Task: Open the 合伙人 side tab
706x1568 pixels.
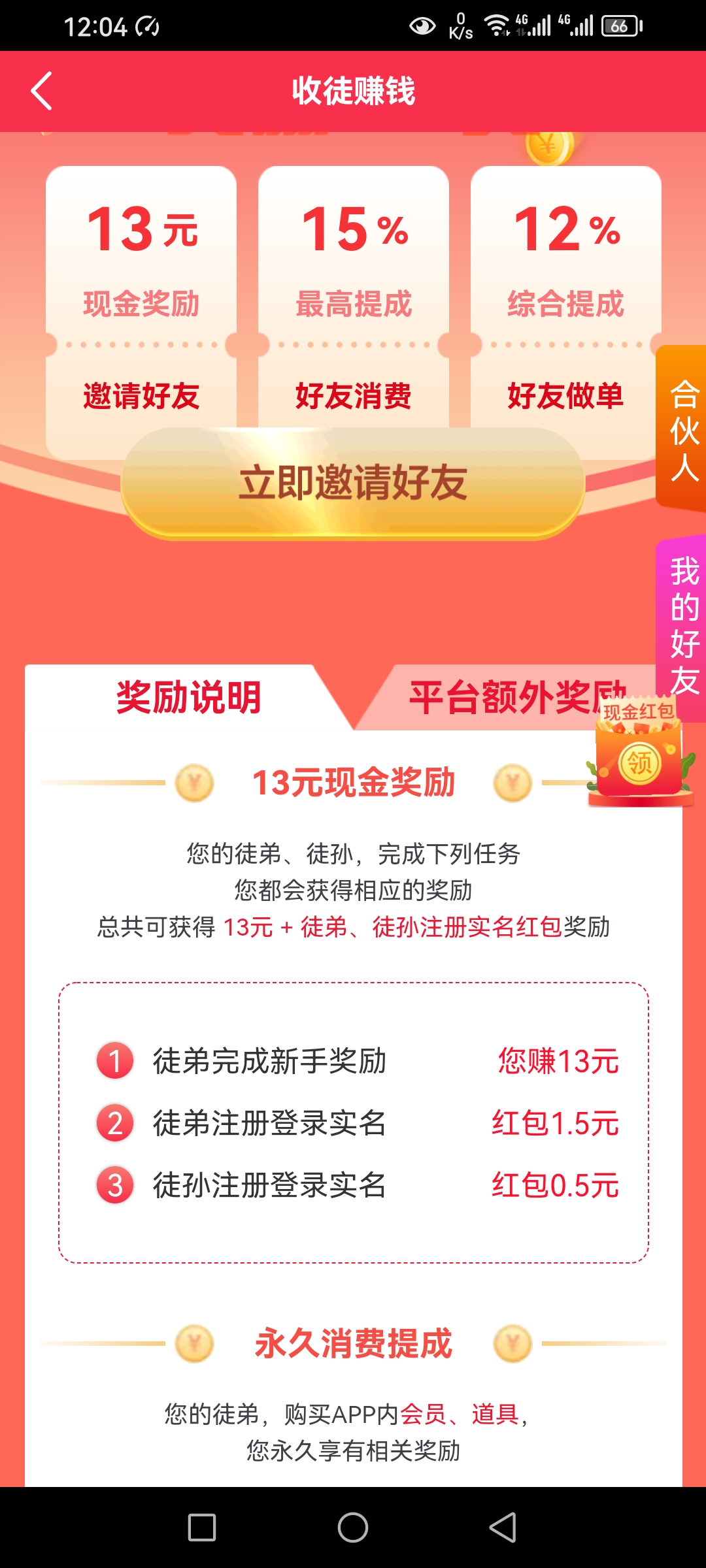Action: (682, 430)
